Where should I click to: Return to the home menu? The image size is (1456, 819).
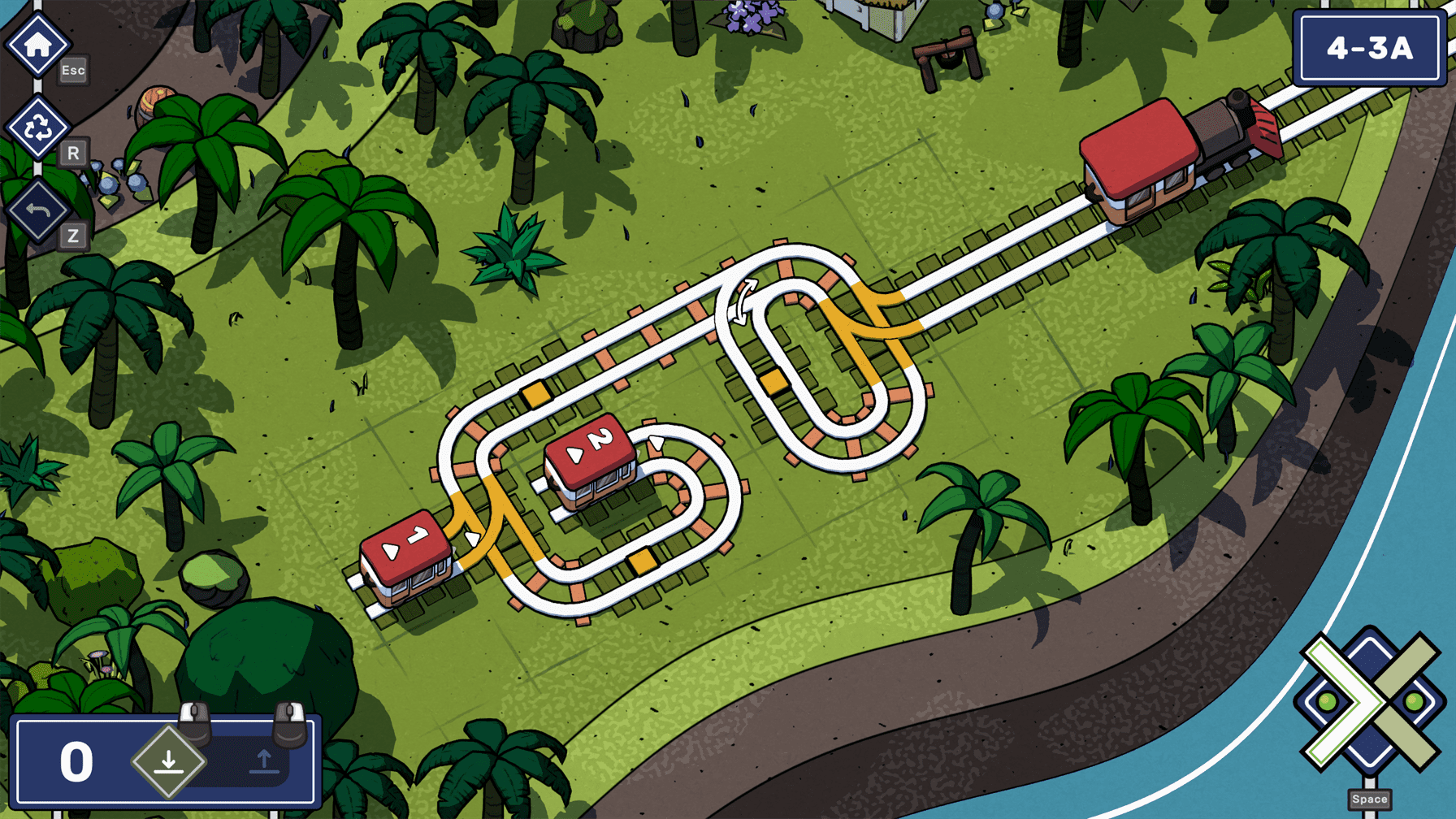tap(37, 45)
